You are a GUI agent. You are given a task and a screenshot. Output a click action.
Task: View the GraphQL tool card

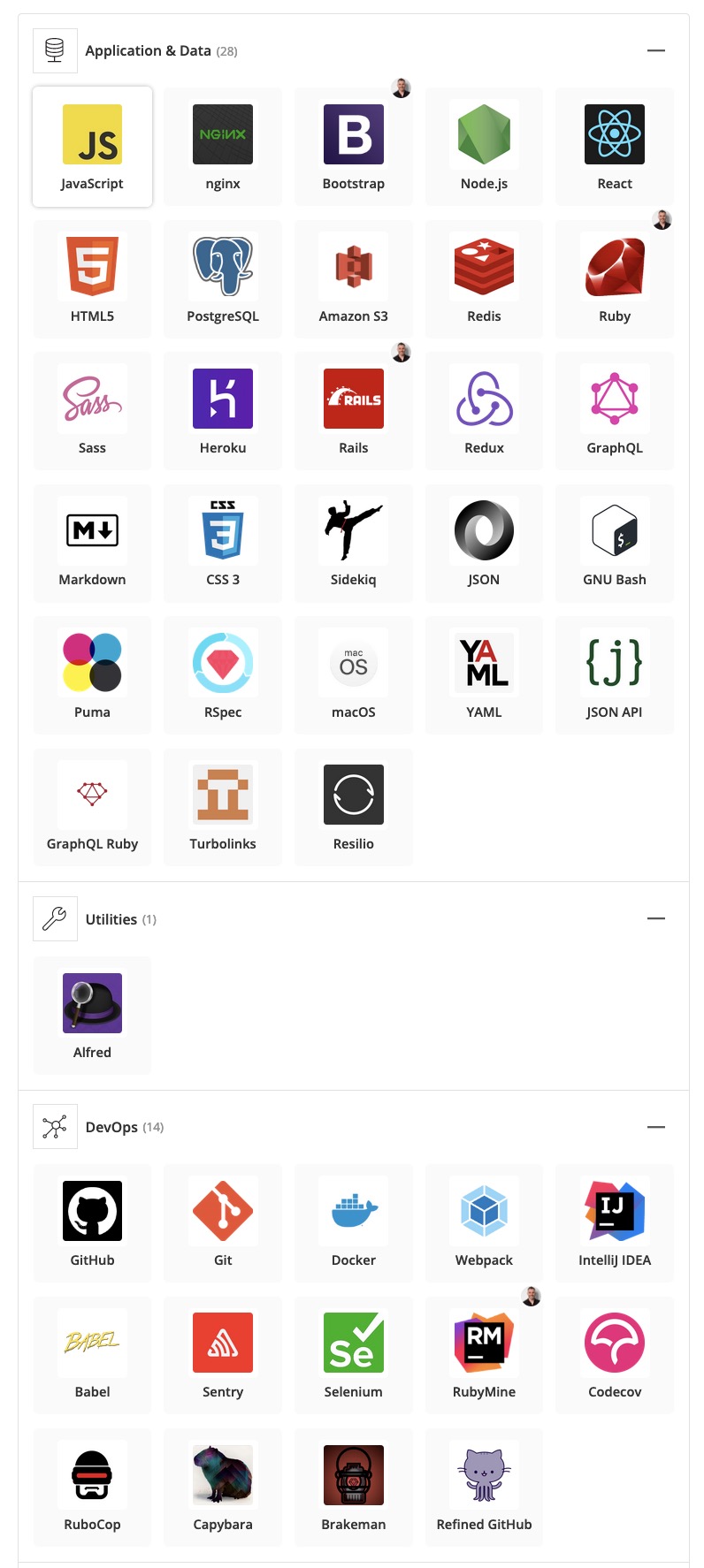point(615,411)
